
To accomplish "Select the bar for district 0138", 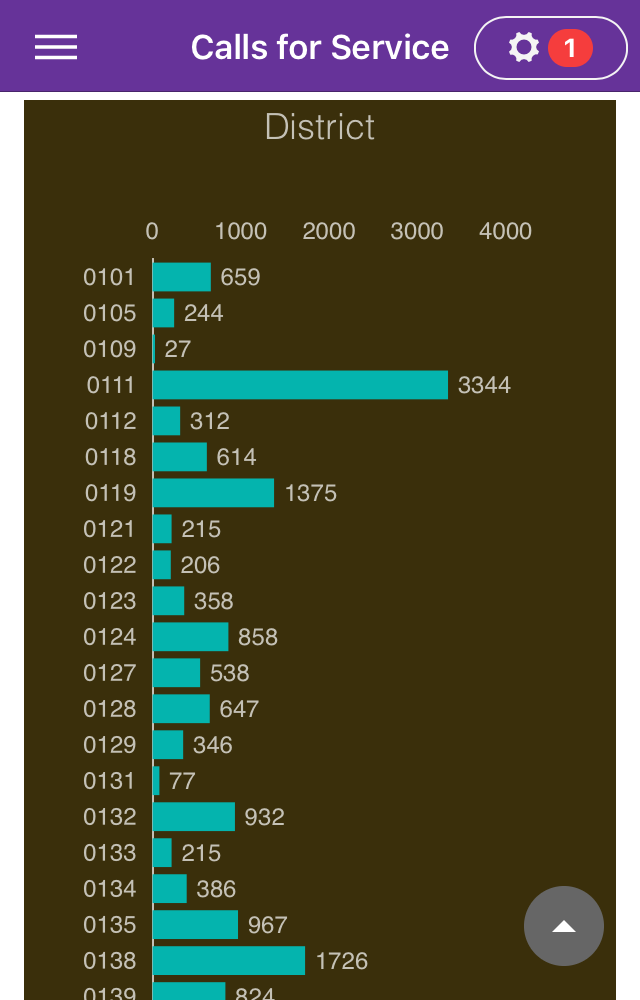I will [229, 961].
